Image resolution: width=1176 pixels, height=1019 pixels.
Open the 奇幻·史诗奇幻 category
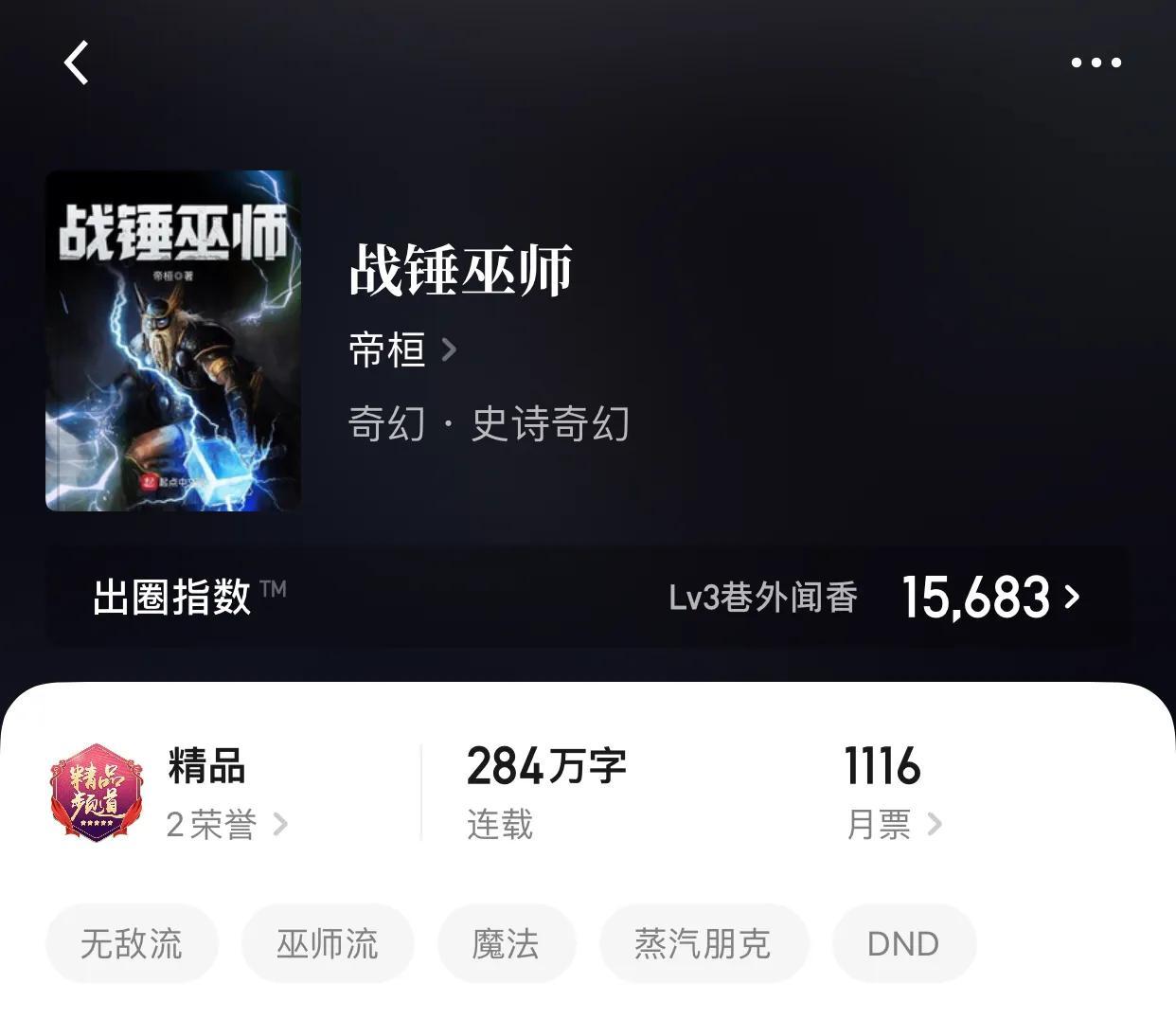(489, 422)
